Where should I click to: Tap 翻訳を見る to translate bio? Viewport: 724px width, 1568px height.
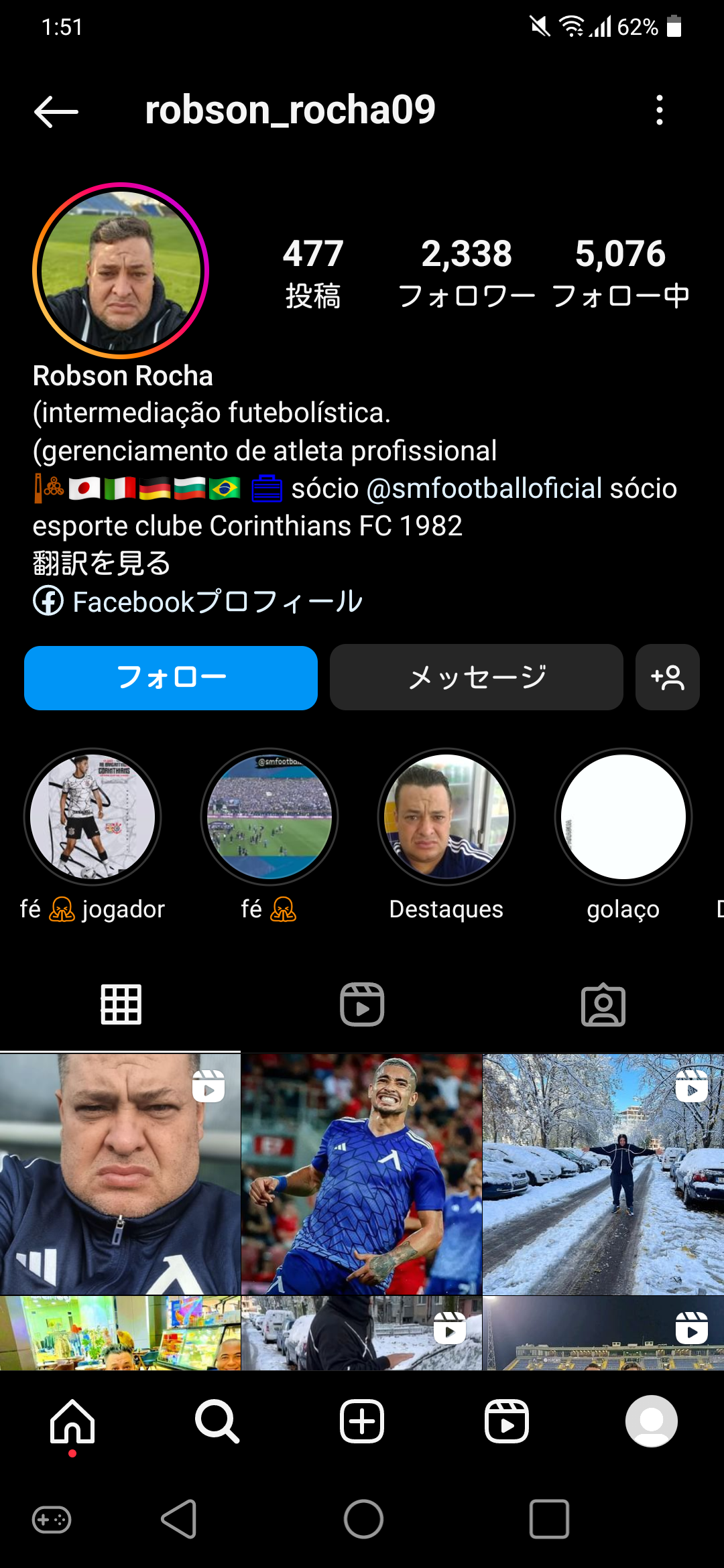[102, 564]
